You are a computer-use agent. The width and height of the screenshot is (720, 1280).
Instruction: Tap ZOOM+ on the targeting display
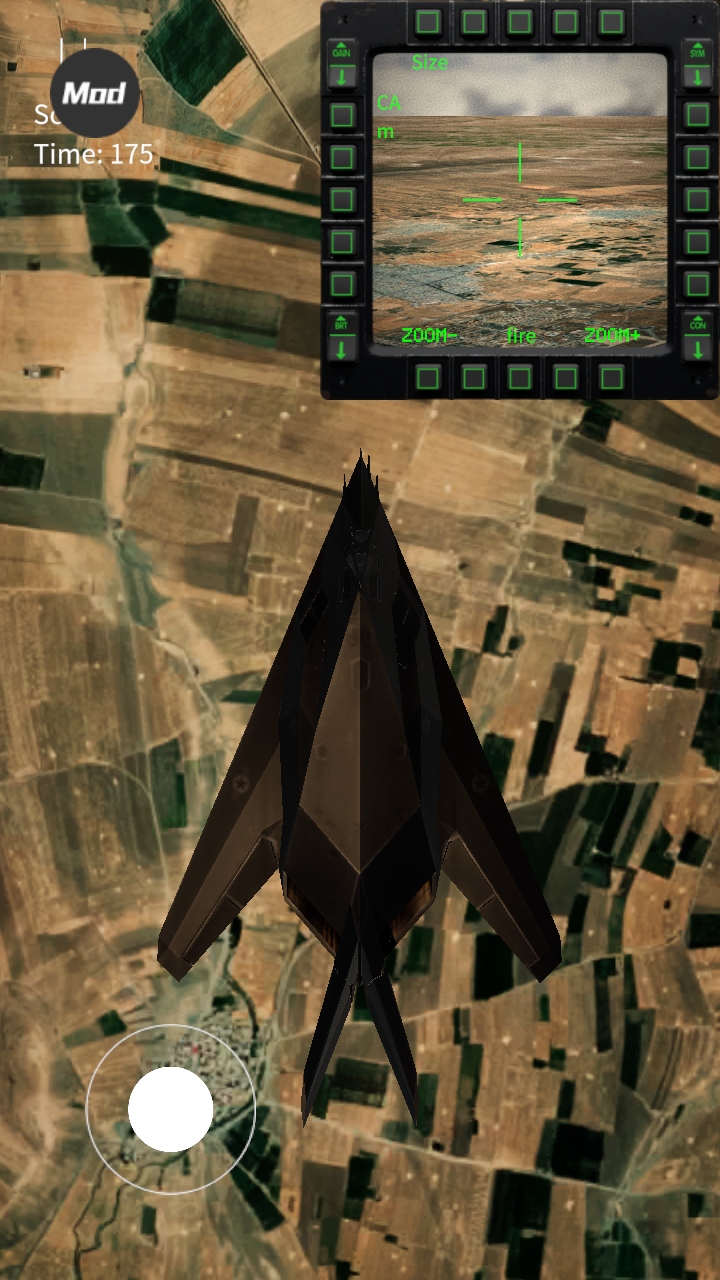(x=612, y=336)
